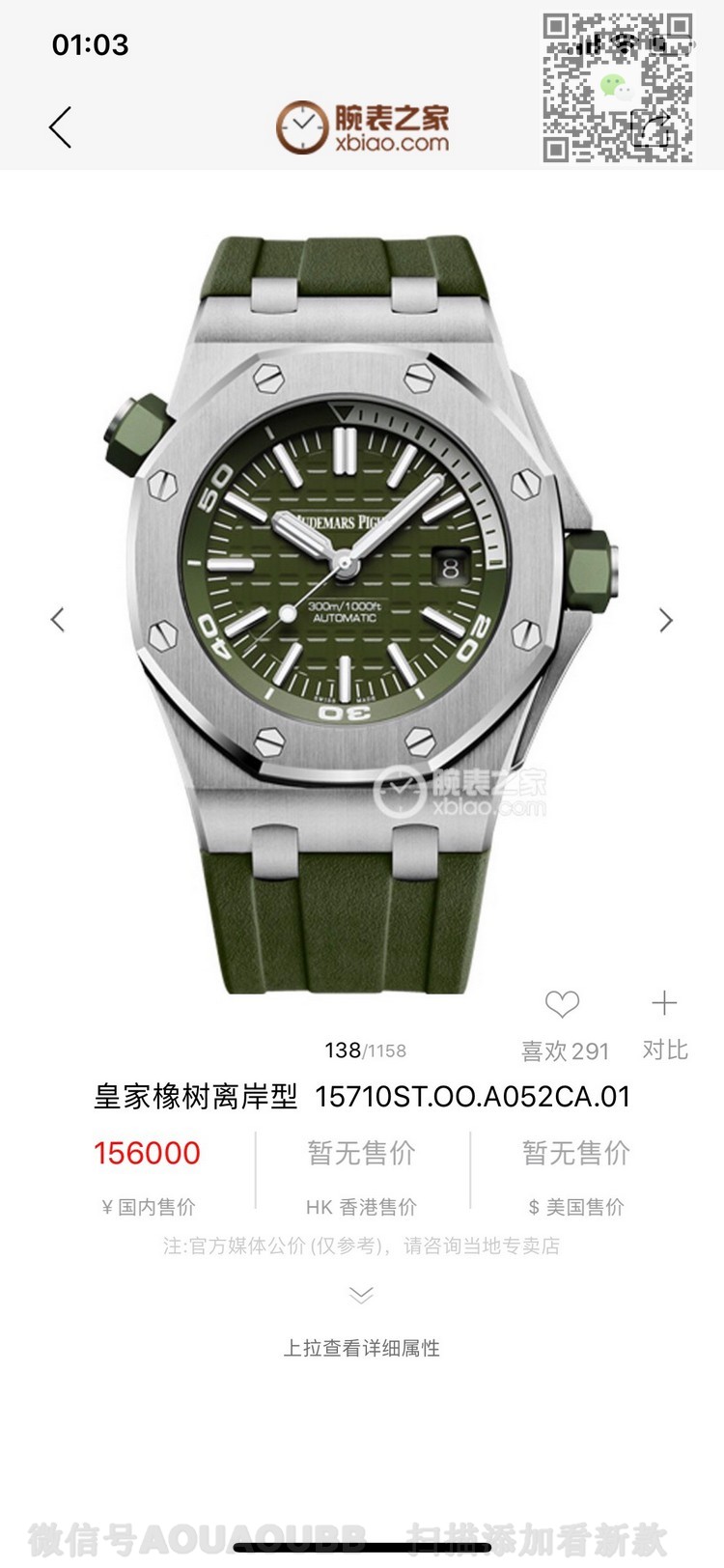Screen dimensions: 724x1568
Task: Add this watch to compare (对比)
Action: point(664,1004)
